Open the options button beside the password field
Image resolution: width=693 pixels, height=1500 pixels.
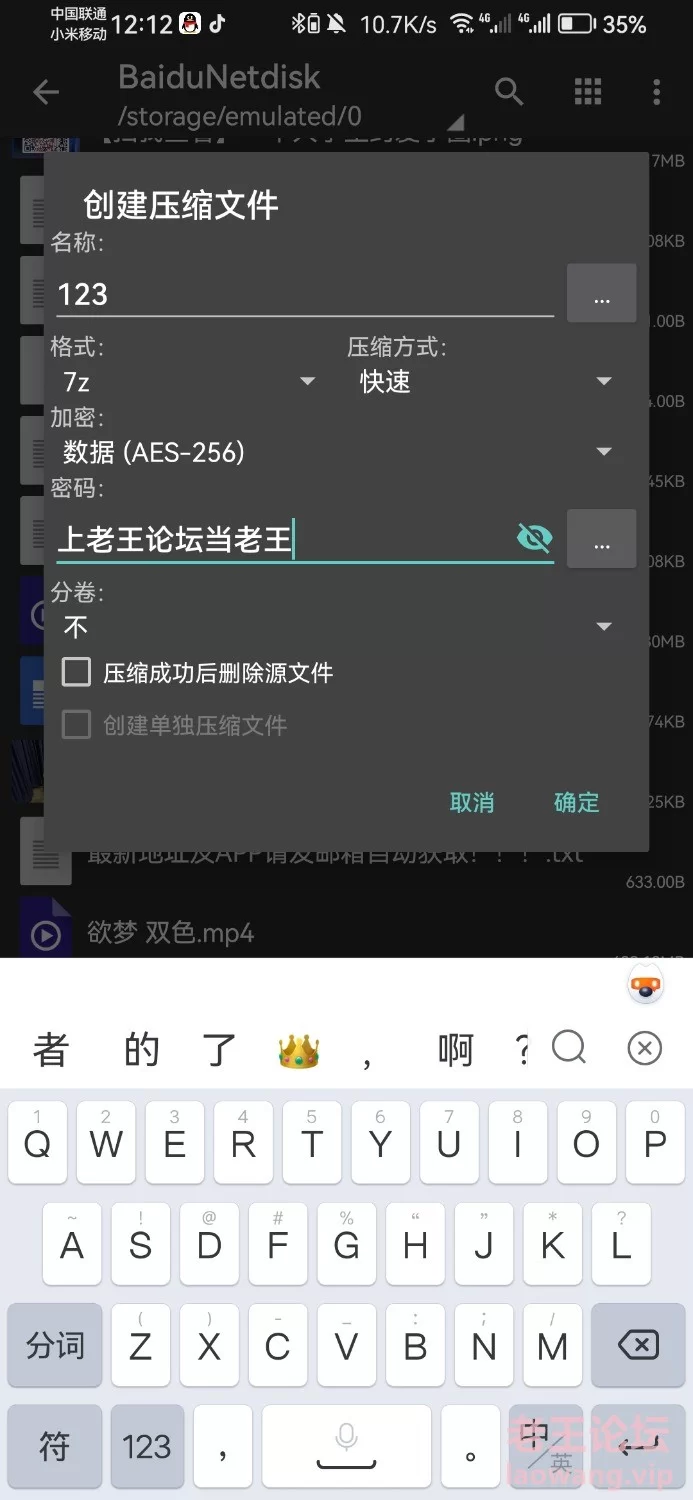click(x=601, y=540)
